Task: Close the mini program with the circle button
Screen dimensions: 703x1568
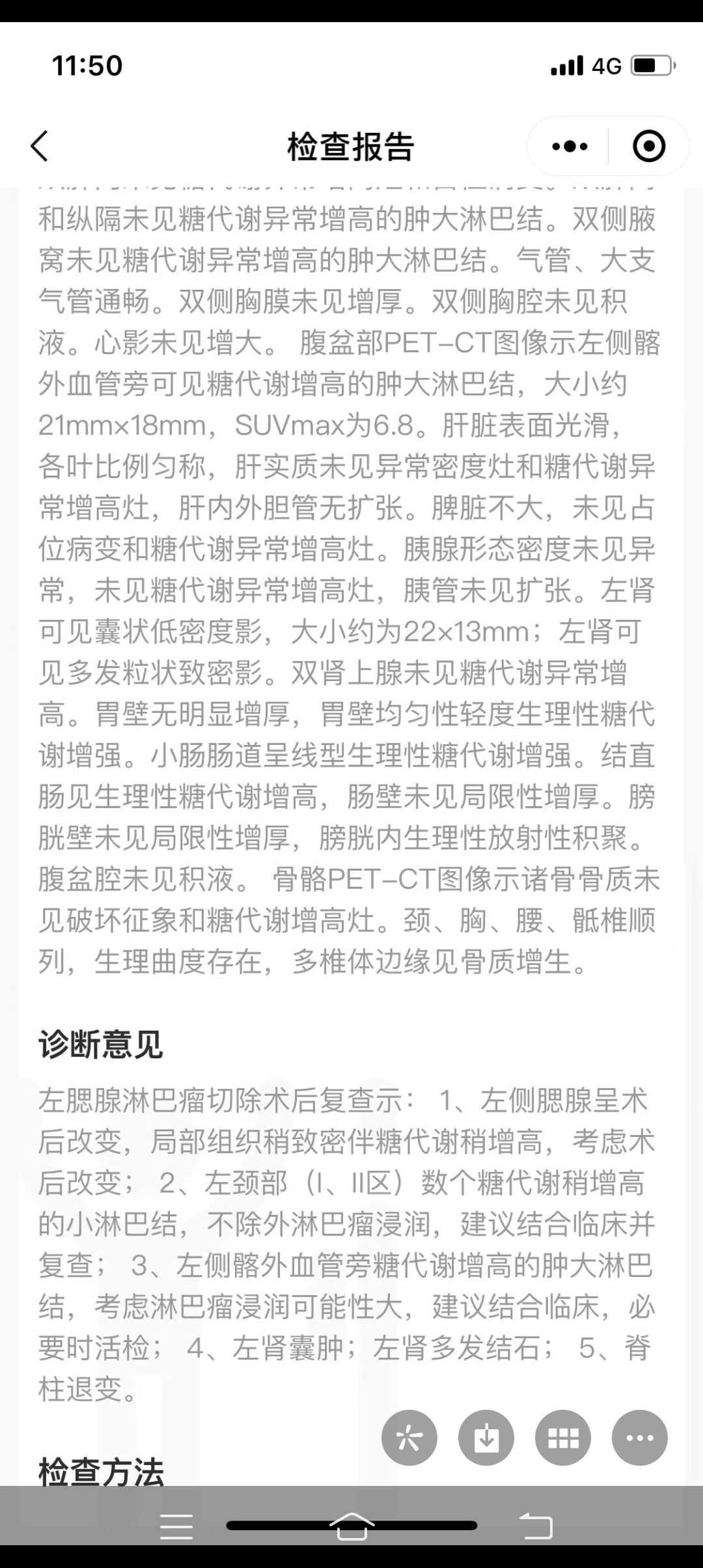Action: point(649,147)
